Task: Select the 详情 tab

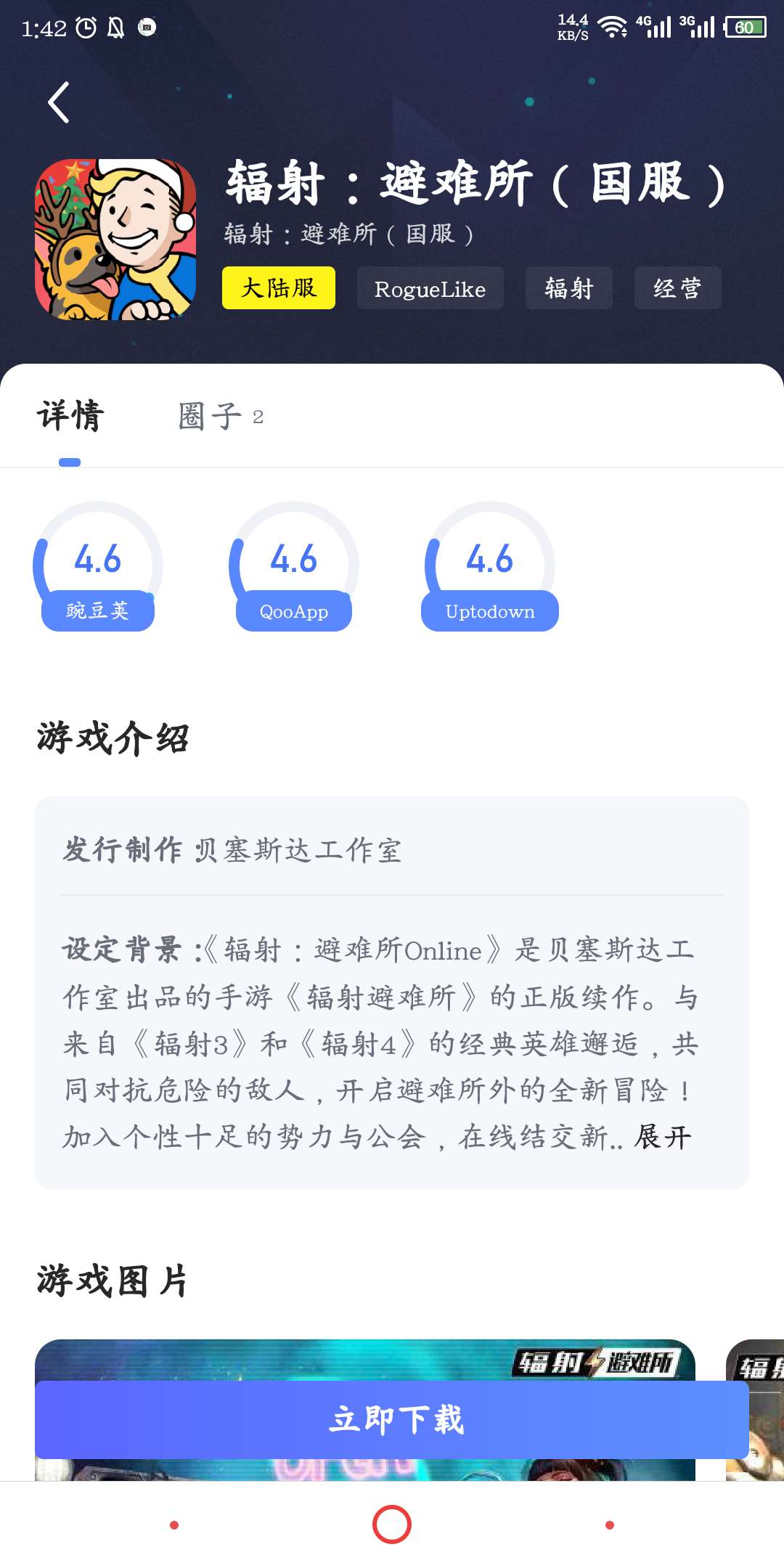Action: (x=70, y=417)
